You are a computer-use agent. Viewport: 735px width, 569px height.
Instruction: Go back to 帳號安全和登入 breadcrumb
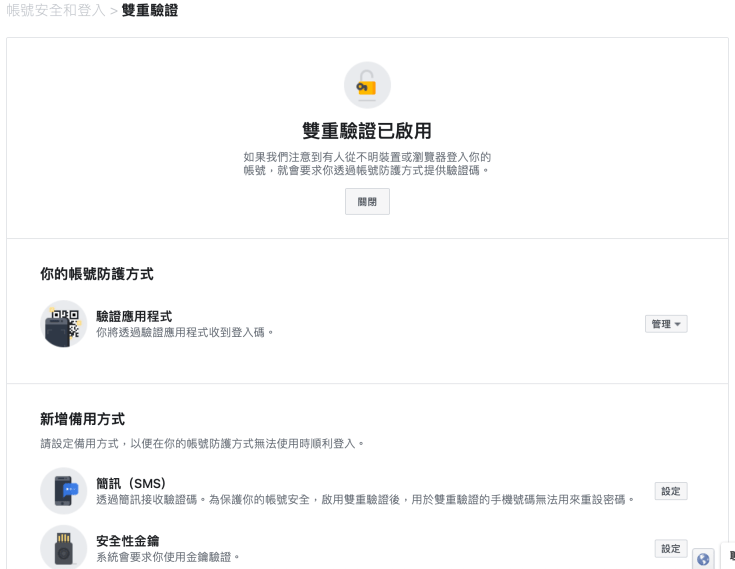pos(54,10)
